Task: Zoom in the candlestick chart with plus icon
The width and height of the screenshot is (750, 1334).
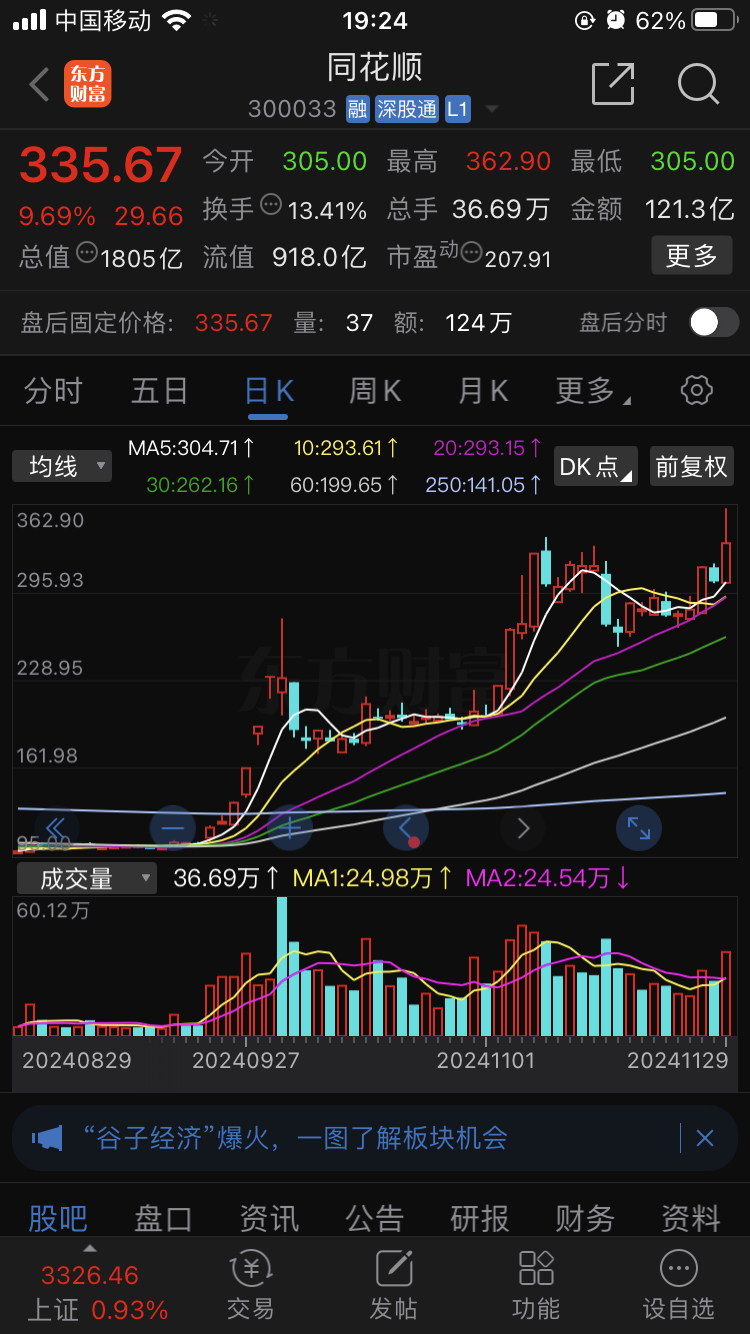Action: point(288,828)
